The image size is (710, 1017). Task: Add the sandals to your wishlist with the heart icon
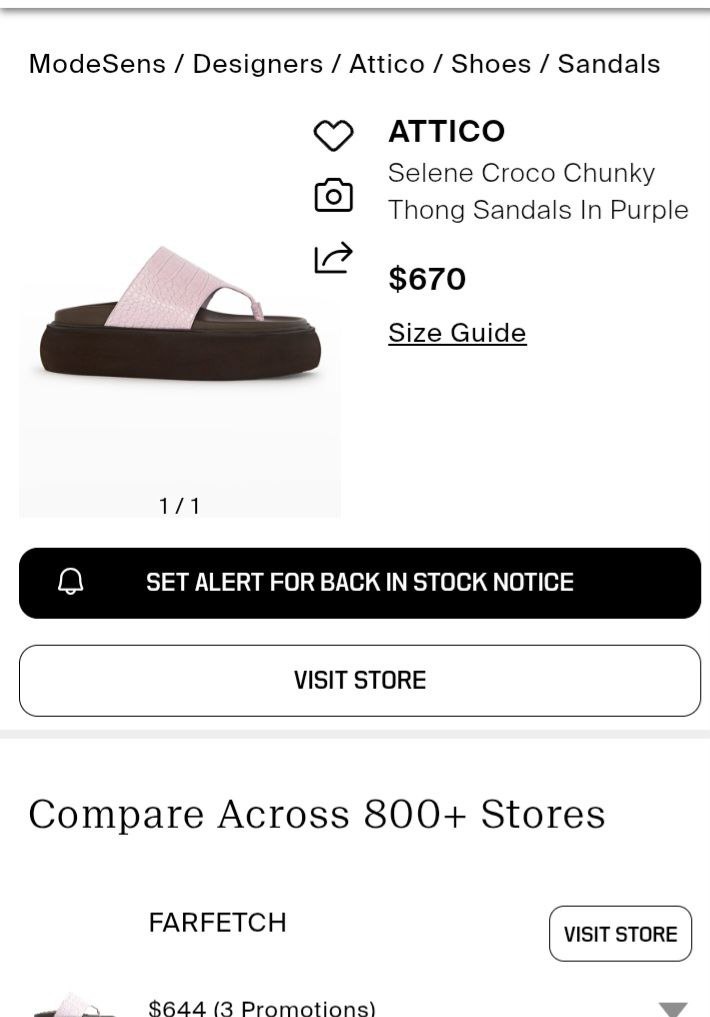tap(333, 136)
